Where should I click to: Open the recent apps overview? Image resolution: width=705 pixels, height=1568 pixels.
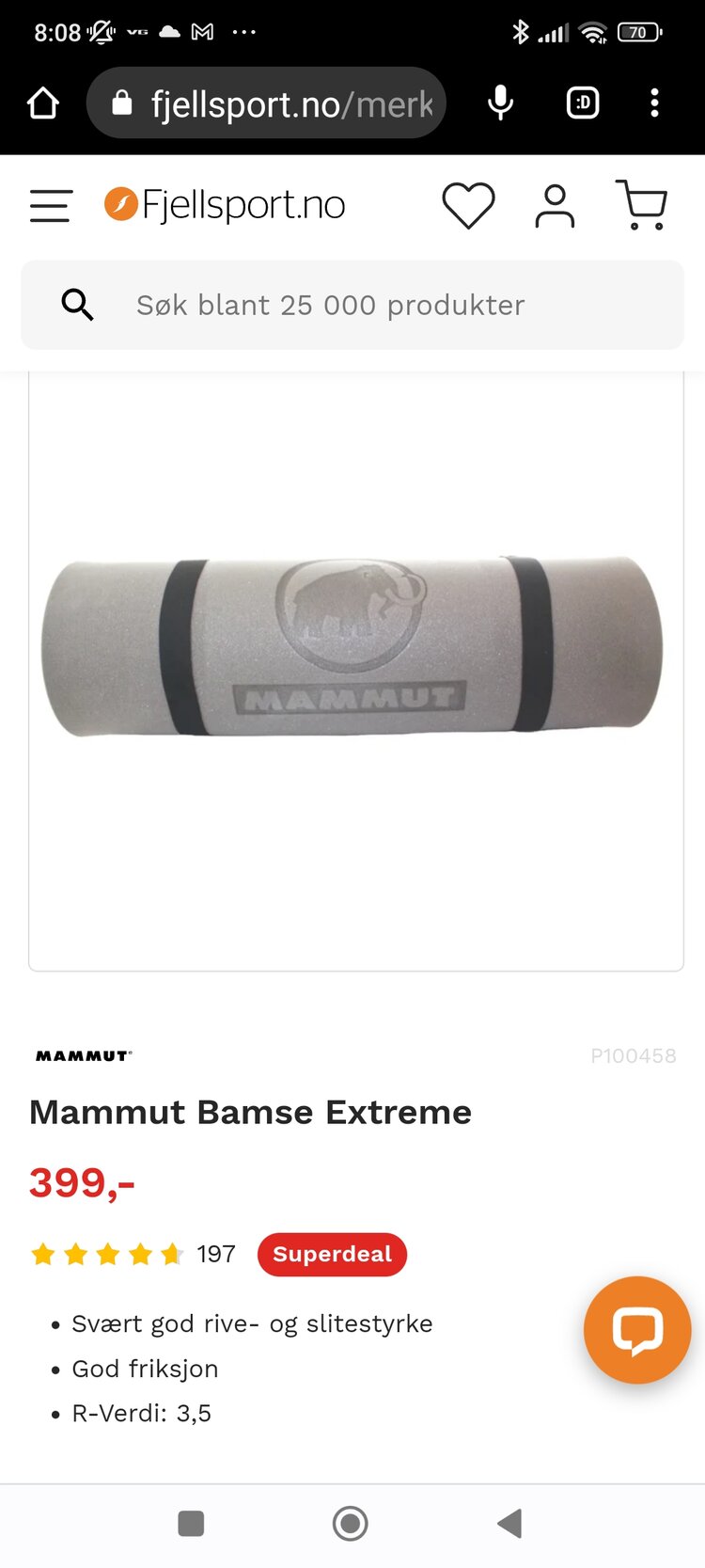pyautogui.click(x=191, y=1523)
